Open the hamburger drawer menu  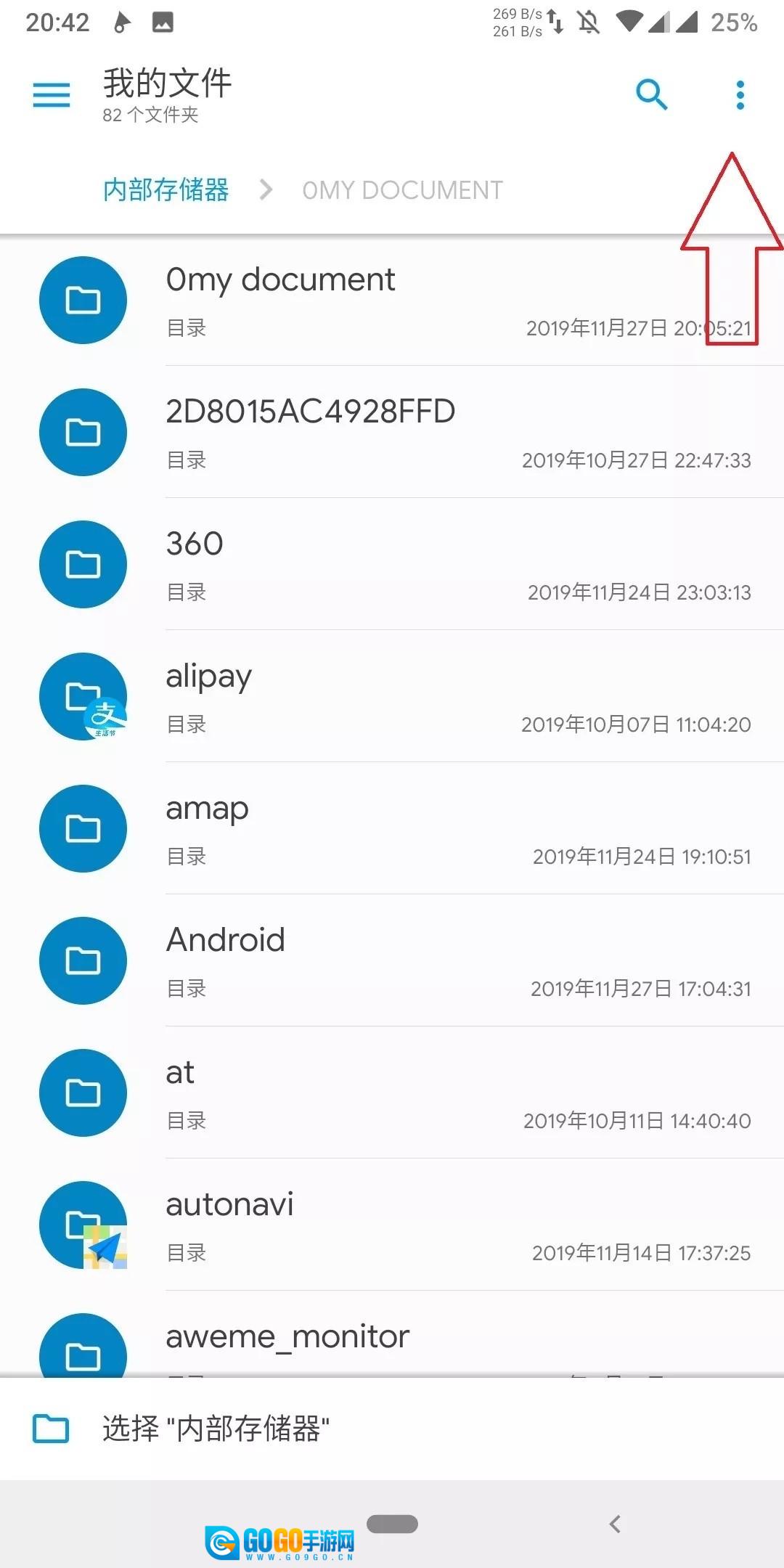52,95
